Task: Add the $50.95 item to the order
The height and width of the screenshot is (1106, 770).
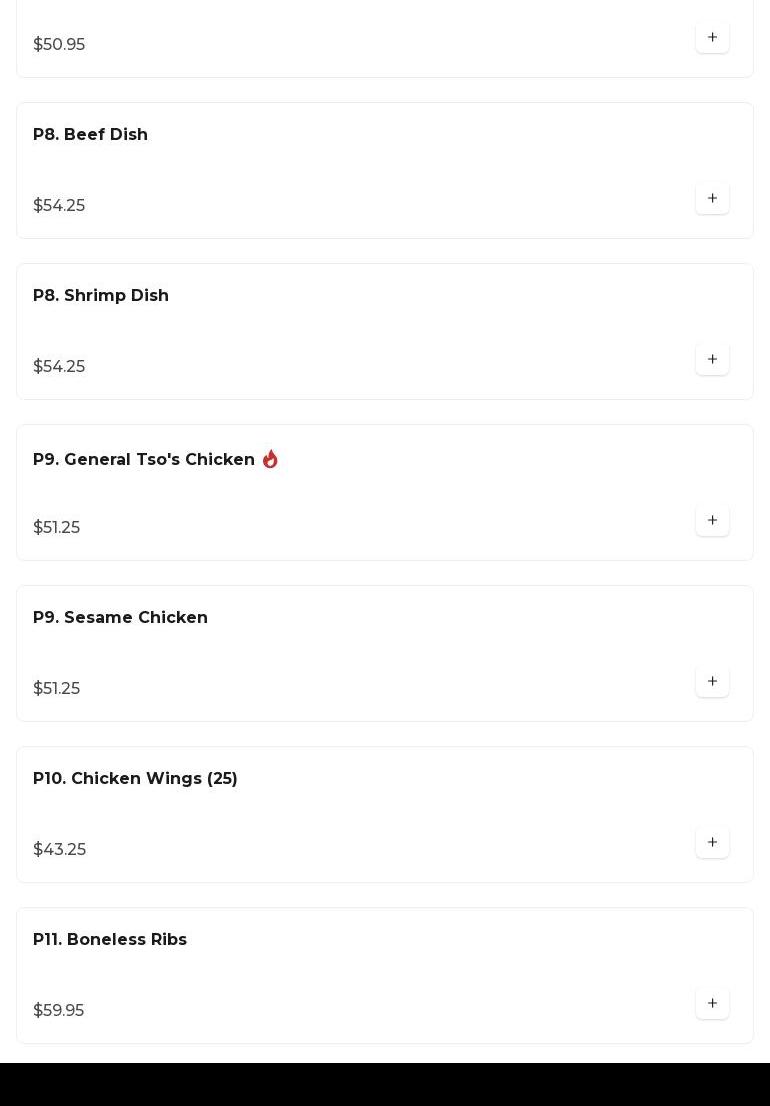Action: click(x=712, y=38)
